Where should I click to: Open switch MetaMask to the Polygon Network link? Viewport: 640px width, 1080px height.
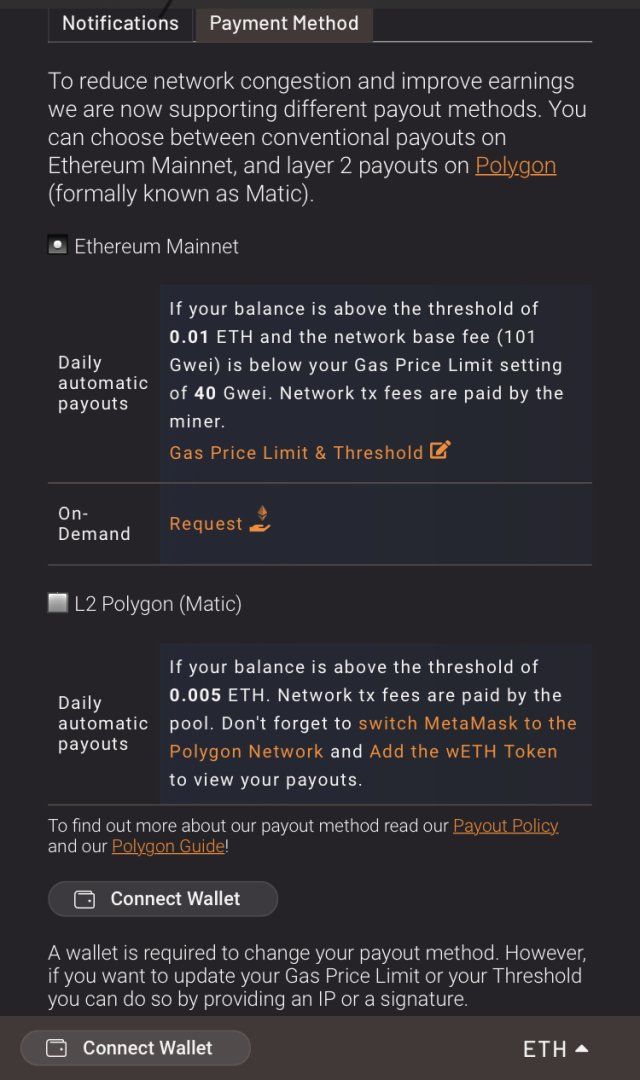click(467, 723)
